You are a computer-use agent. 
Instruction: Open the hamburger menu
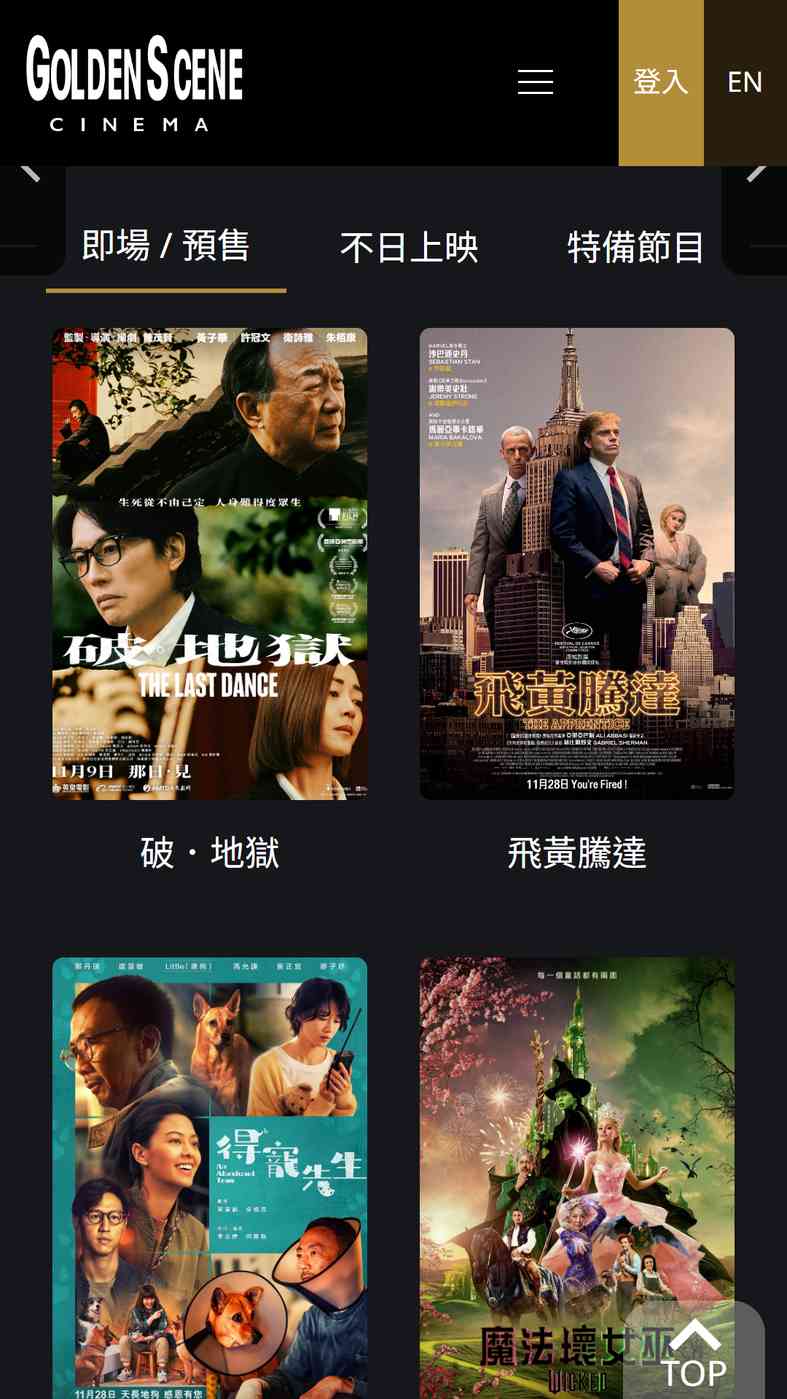coord(535,82)
